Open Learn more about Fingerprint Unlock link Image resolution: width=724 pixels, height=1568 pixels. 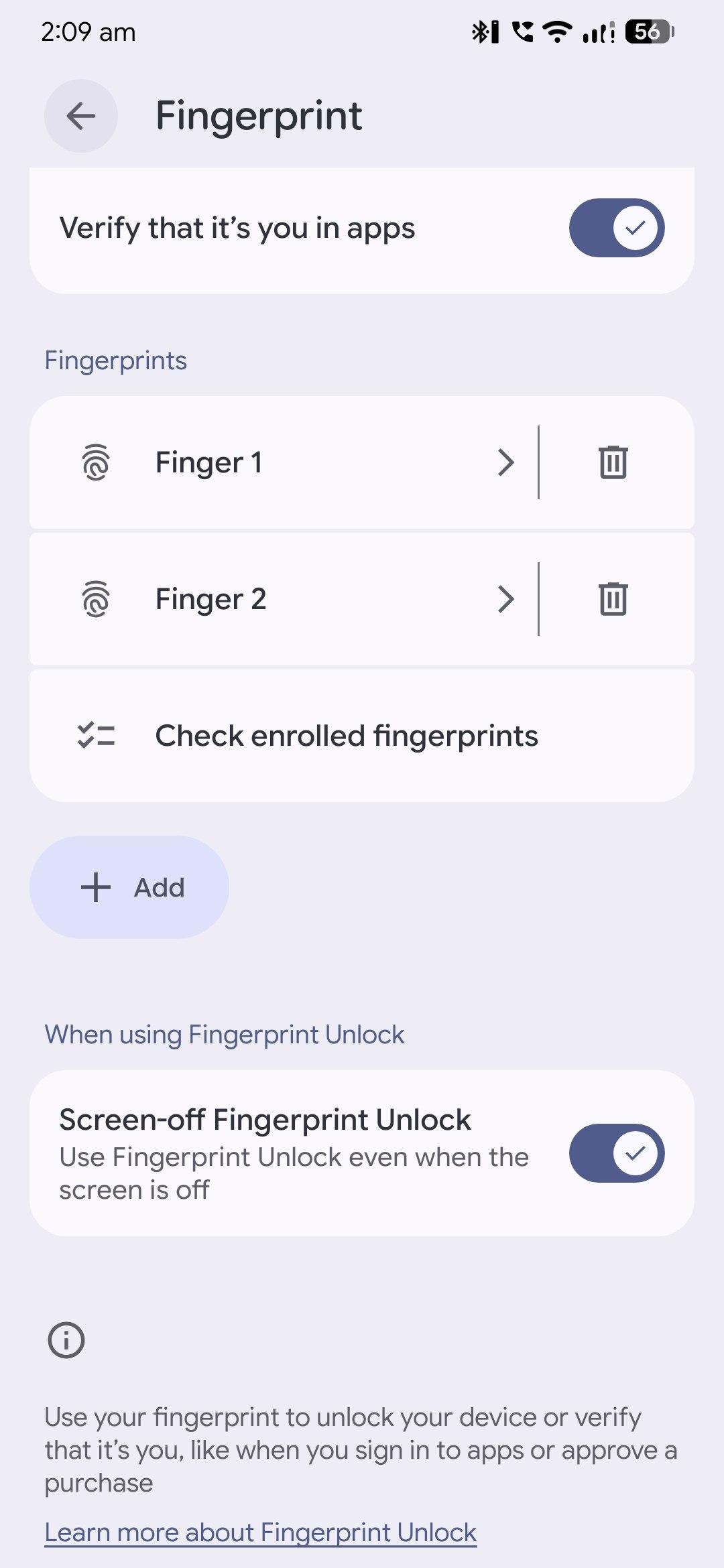[260, 1532]
